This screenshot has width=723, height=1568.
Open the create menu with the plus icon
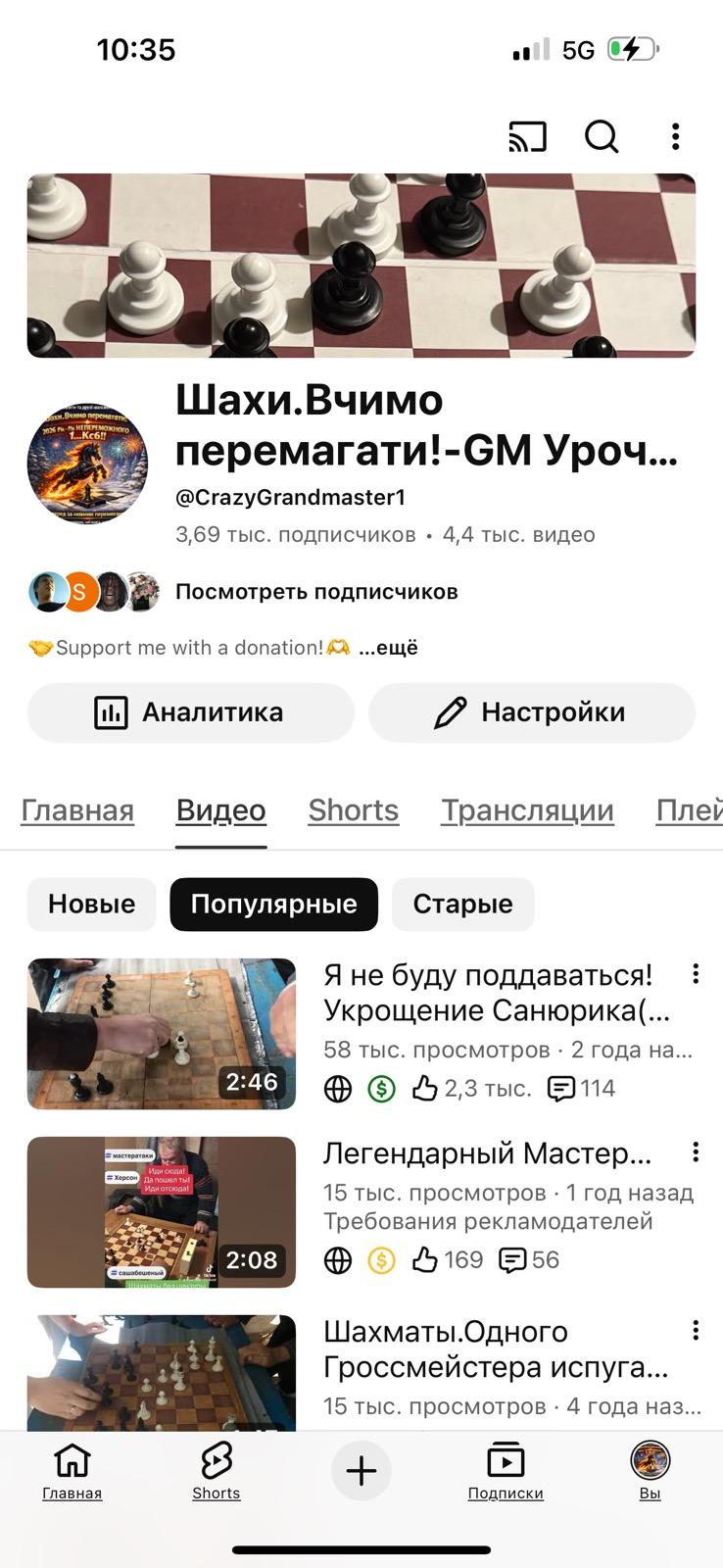click(x=361, y=1470)
